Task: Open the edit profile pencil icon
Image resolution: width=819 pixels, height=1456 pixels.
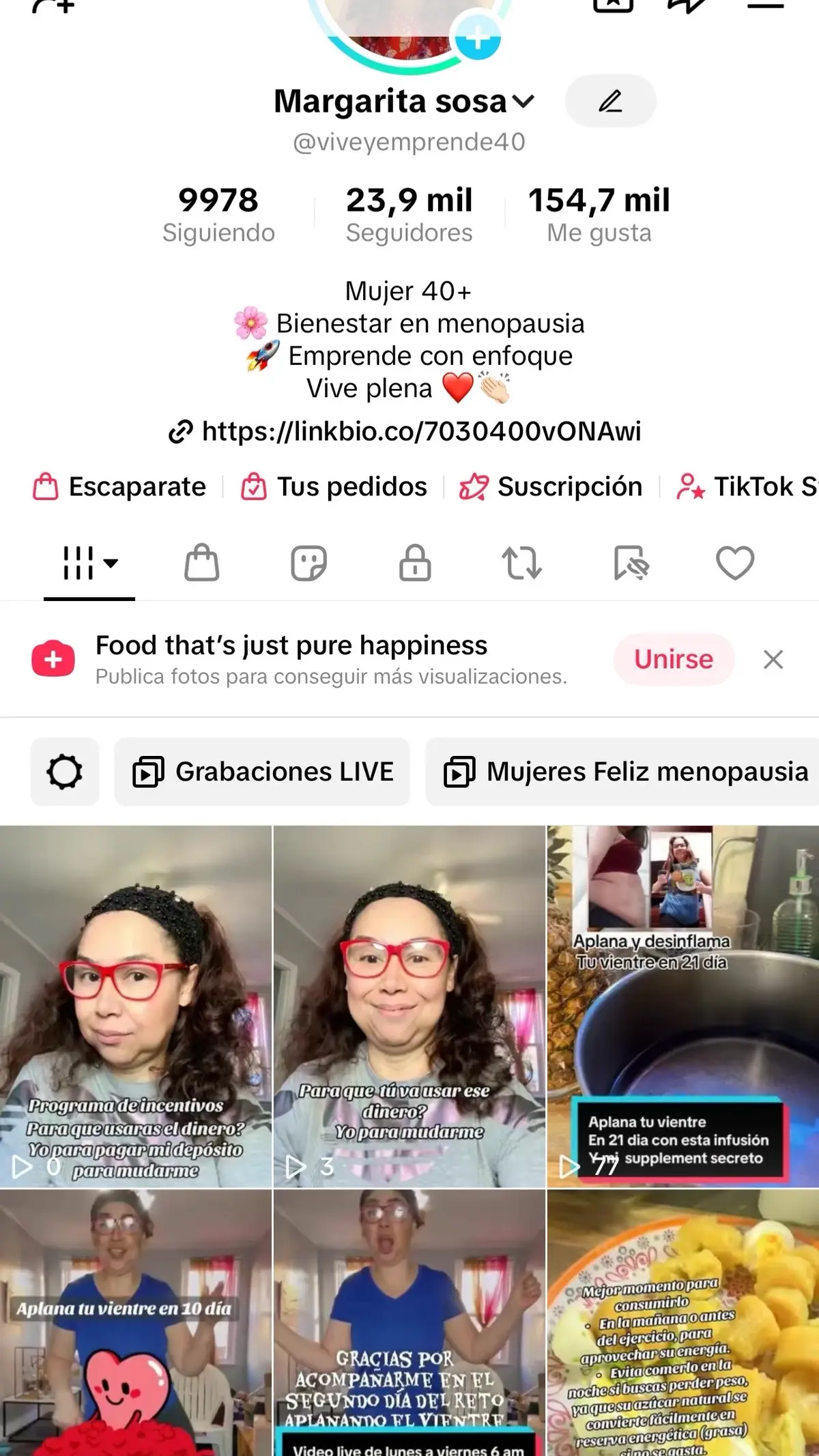Action: tap(611, 101)
